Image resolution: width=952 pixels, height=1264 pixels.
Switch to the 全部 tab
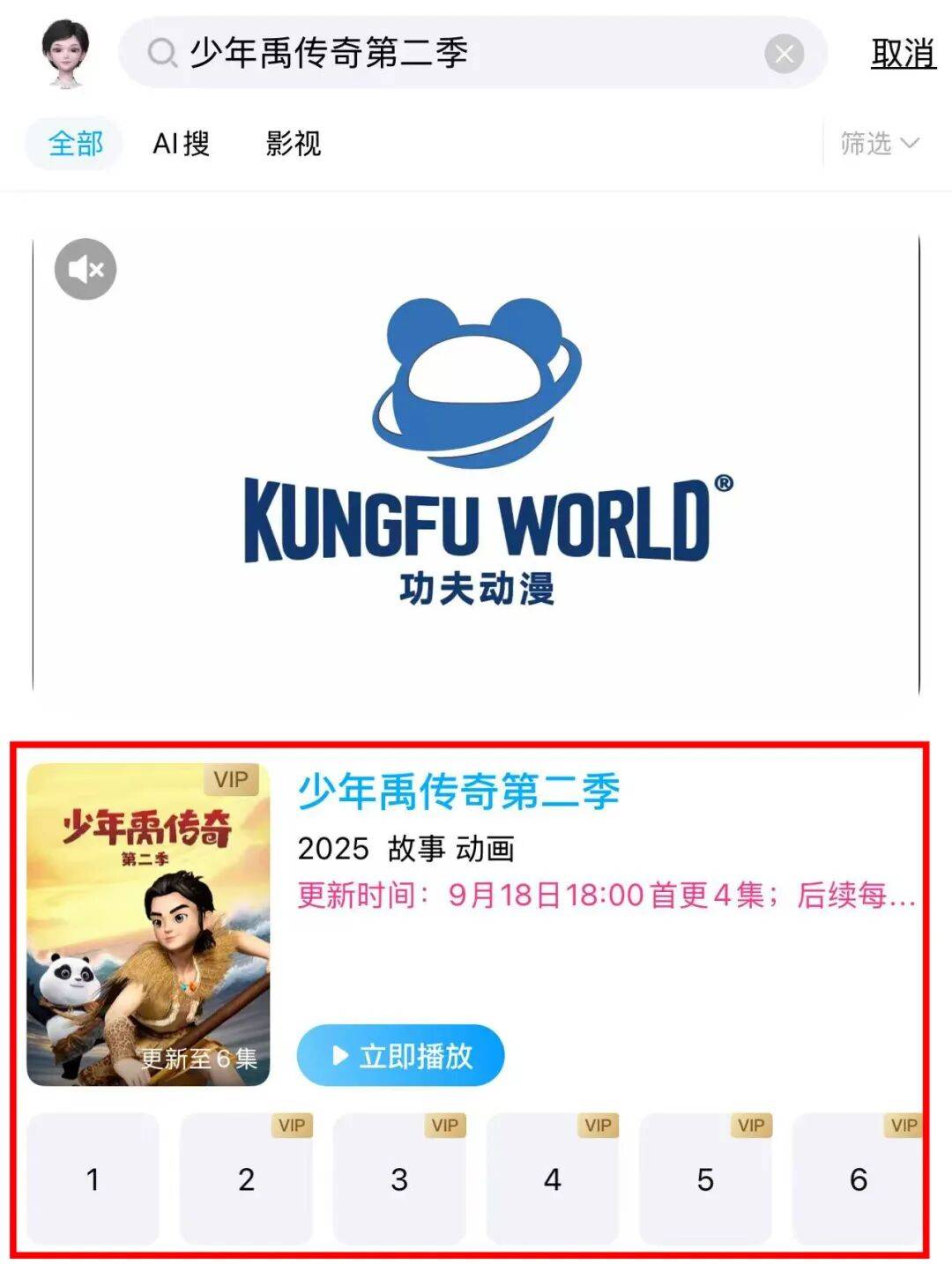tap(75, 143)
